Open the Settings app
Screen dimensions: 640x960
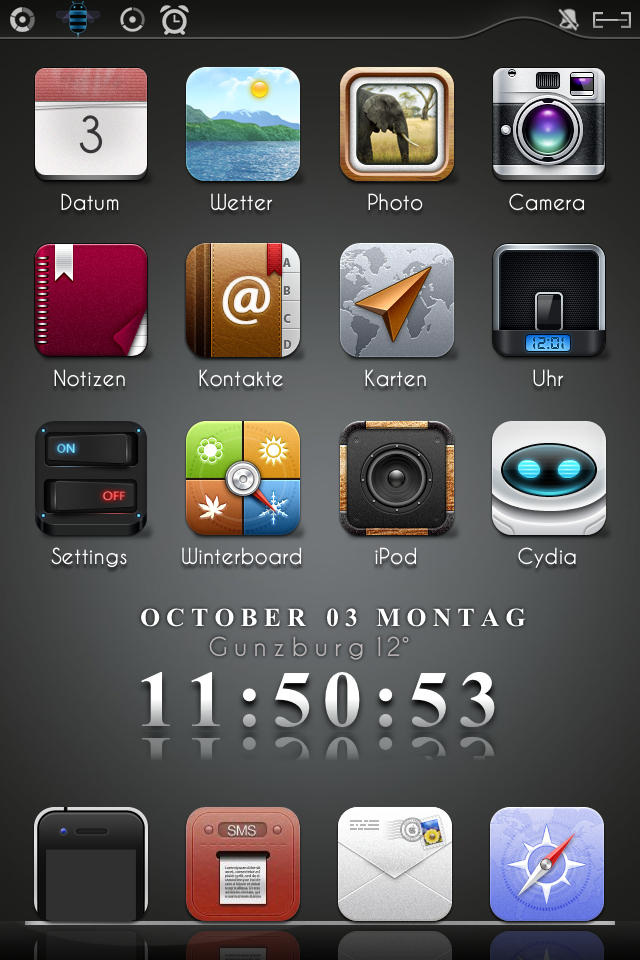click(x=91, y=478)
